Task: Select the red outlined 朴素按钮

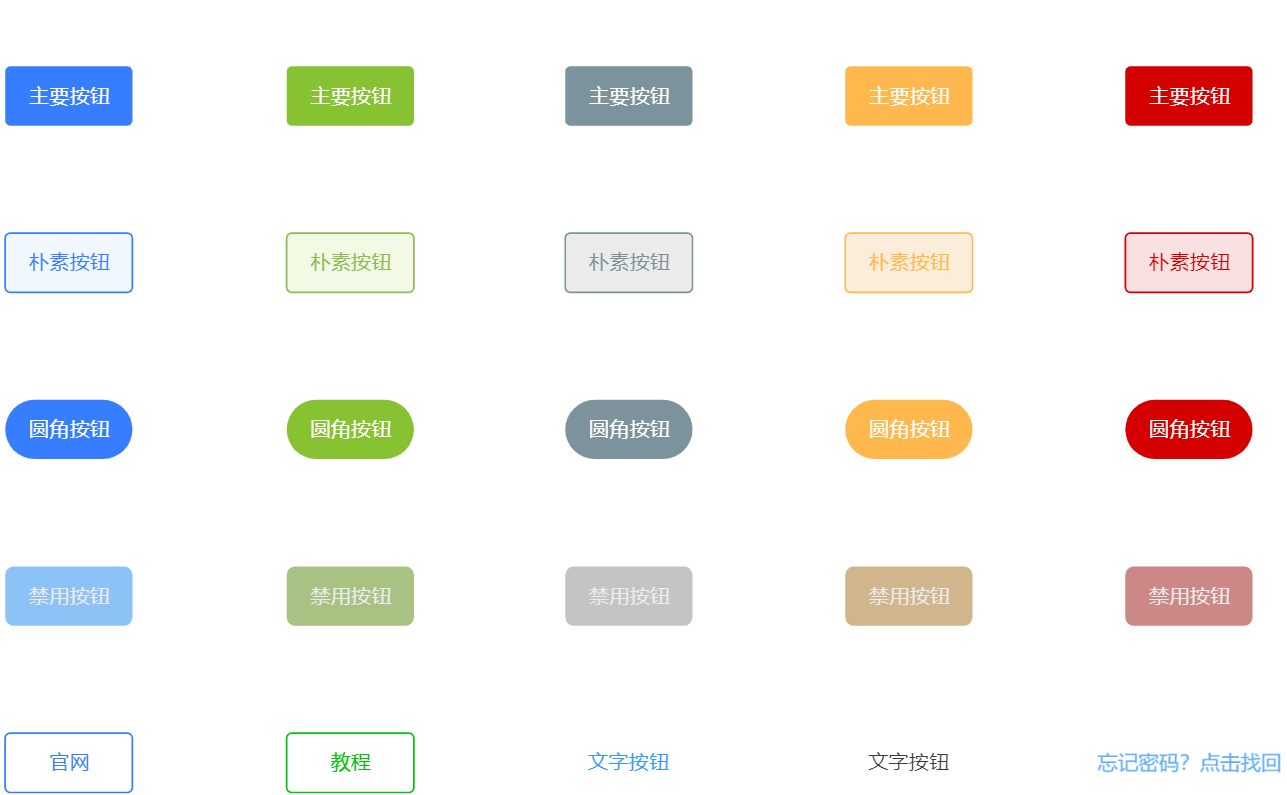Action: (x=1188, y=263)
